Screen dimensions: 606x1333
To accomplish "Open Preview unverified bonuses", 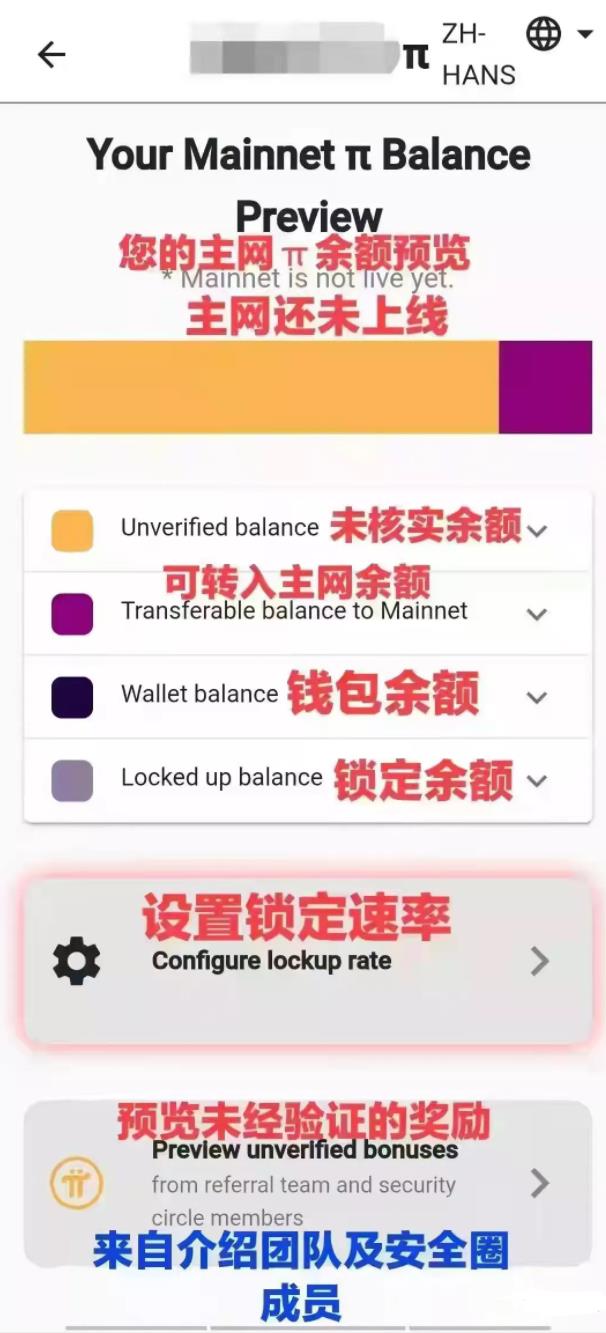I will click(307, 1184).
